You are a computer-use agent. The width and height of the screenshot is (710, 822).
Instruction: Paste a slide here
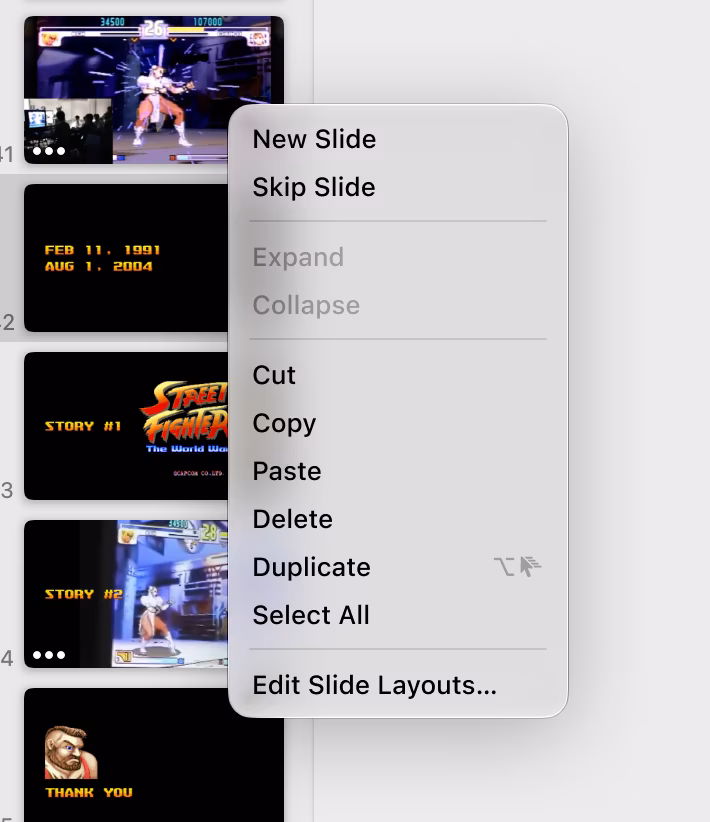tap(398, 471)
